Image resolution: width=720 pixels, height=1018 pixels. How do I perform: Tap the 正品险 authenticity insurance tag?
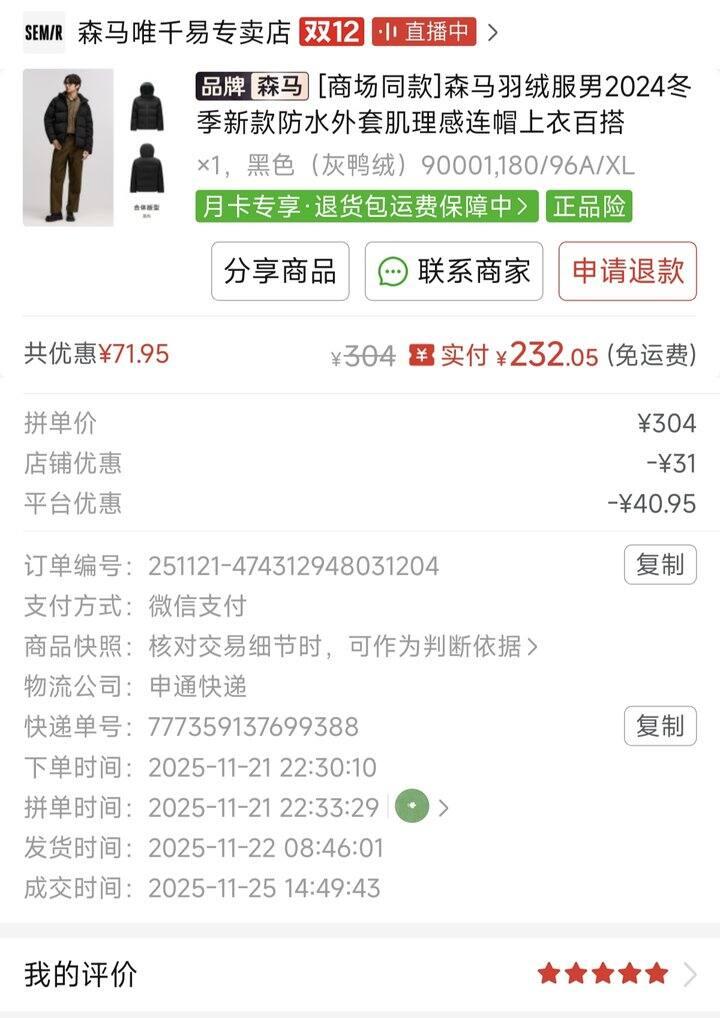(x=590, y=206)
